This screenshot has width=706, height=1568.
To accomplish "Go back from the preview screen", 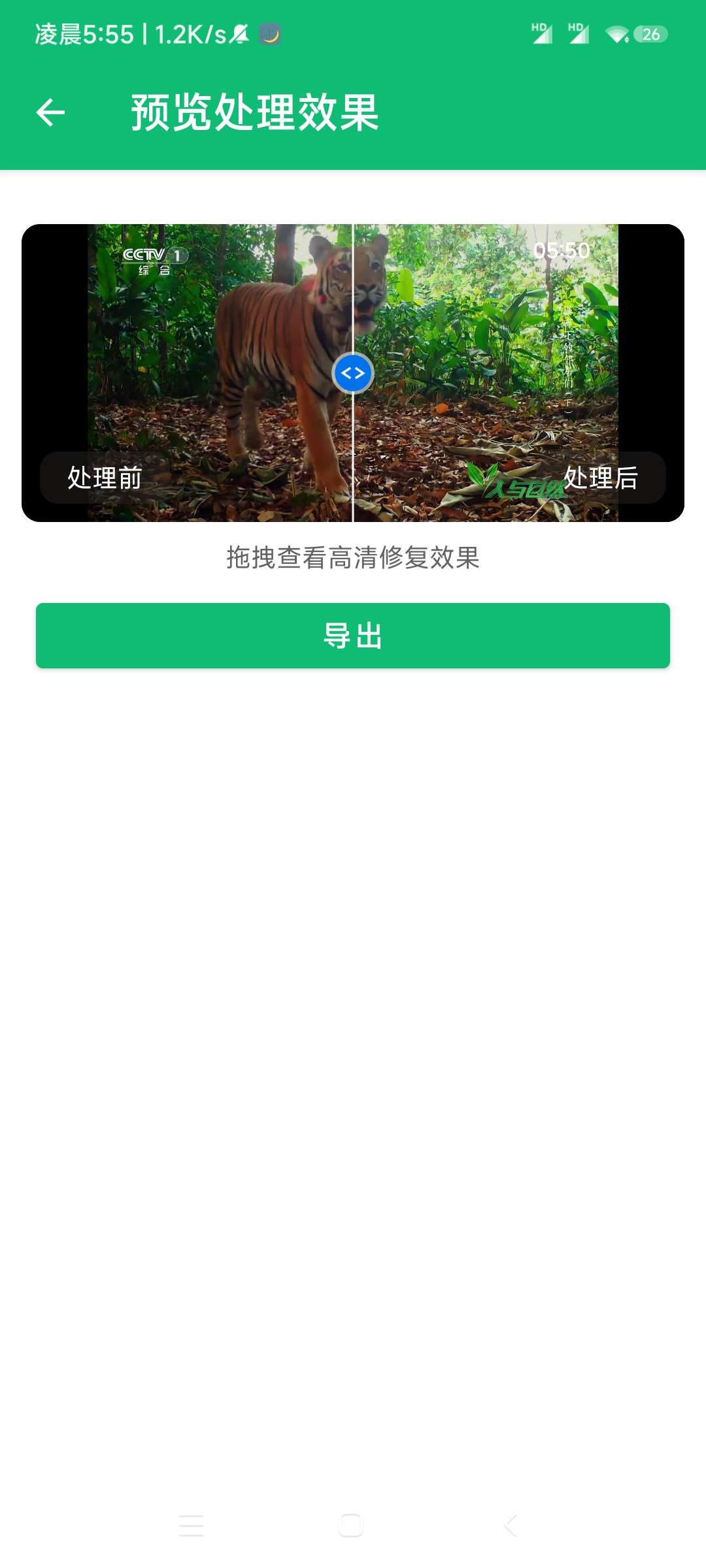I will (50, 112).
